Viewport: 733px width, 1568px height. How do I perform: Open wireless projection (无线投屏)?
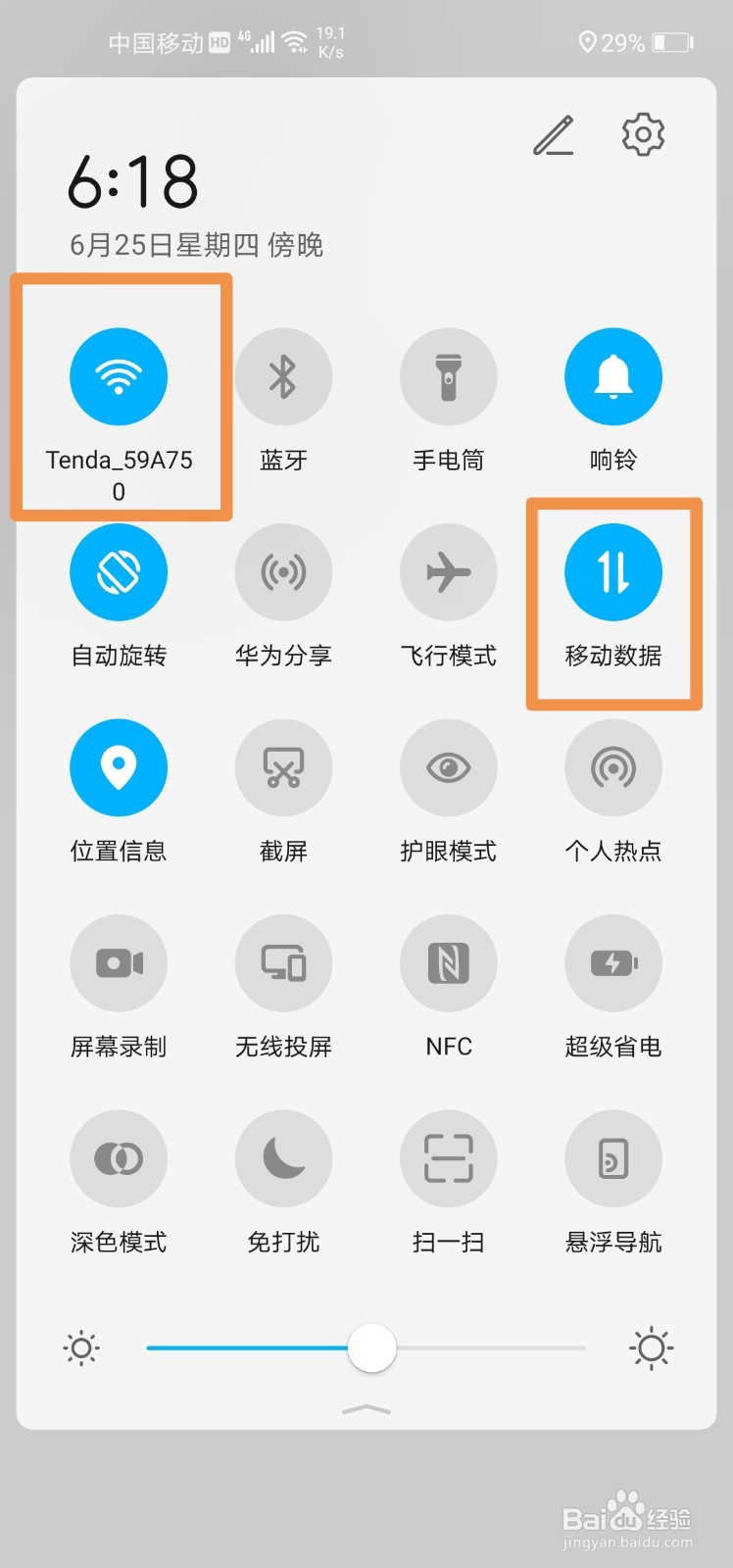pos(283,963)
